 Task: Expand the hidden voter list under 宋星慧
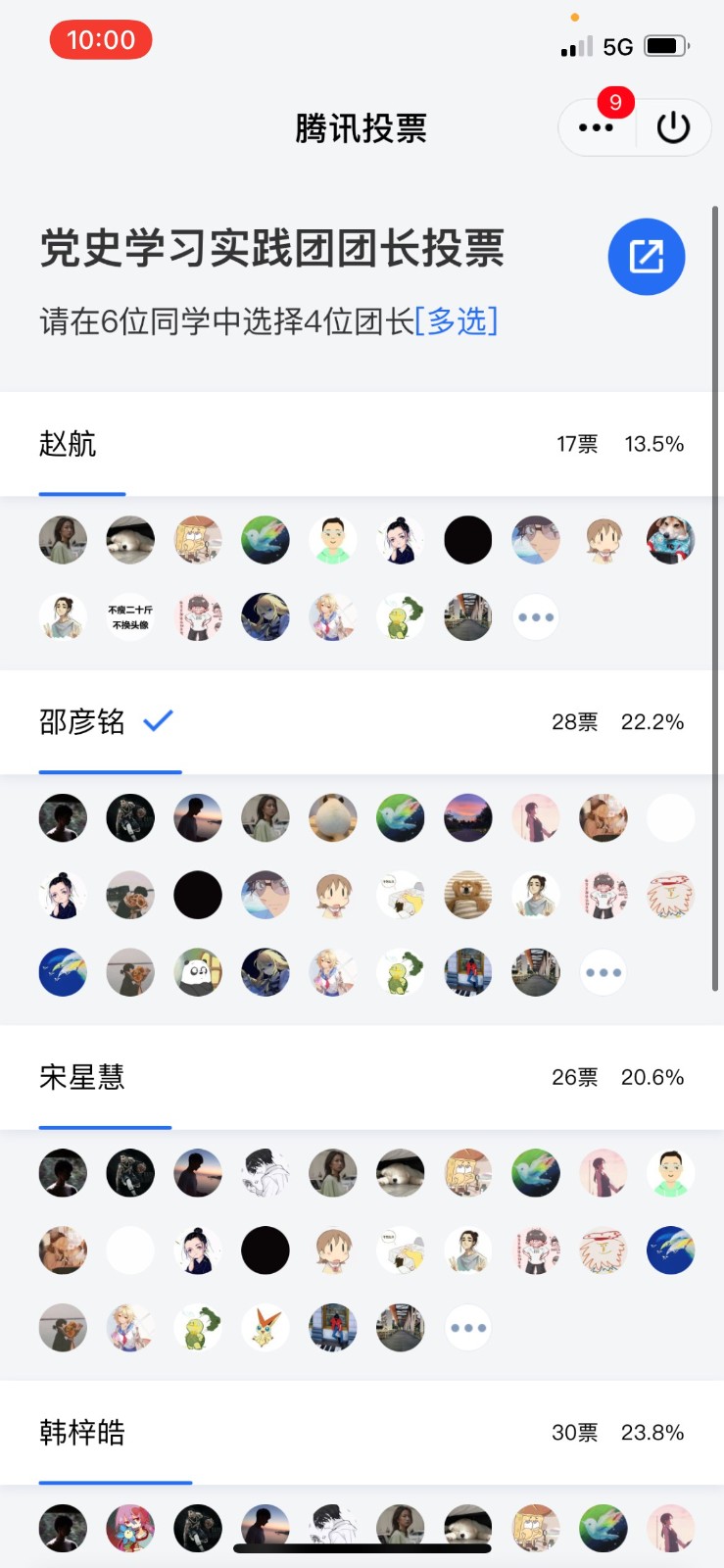pos(467,1328)
